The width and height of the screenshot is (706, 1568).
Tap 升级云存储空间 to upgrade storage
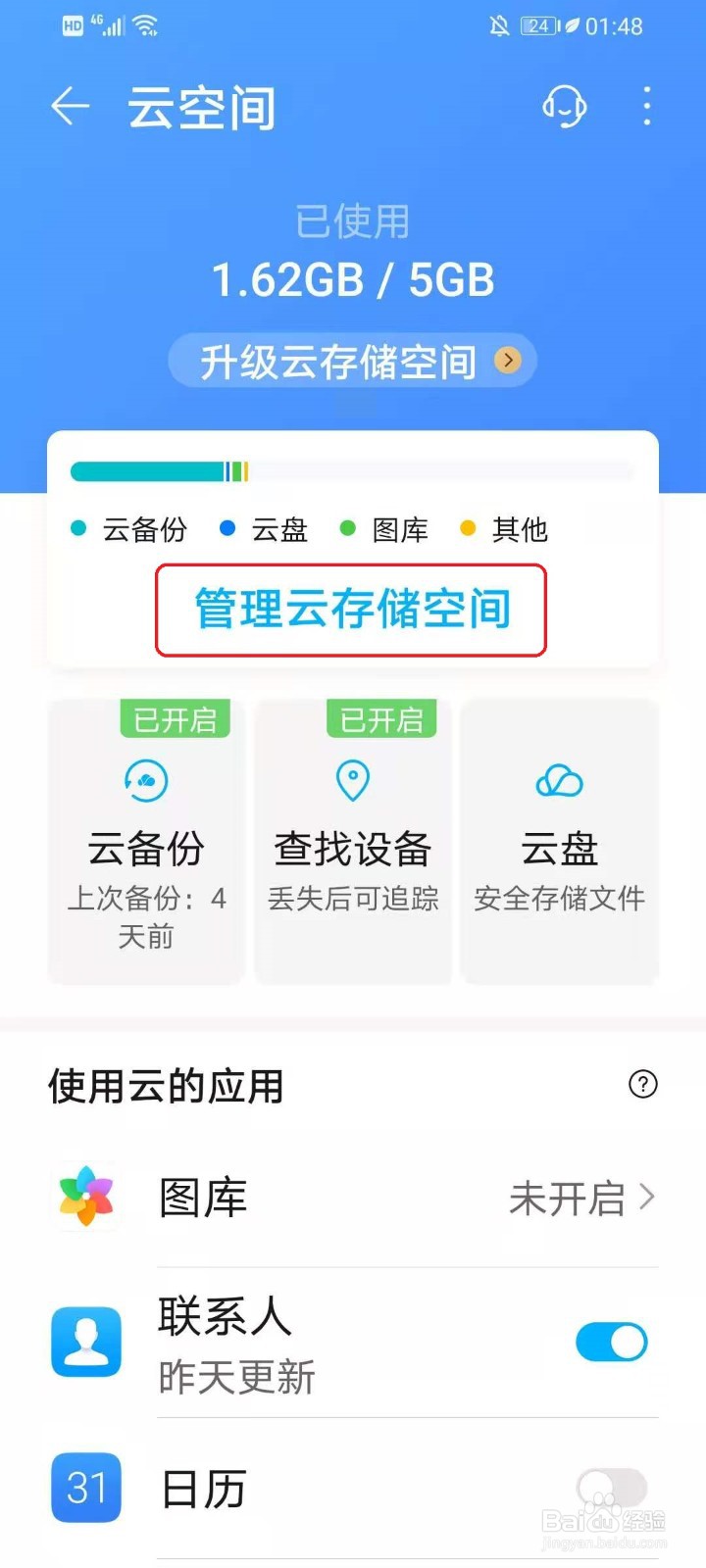pyautogui.click(x=338, y=361)
